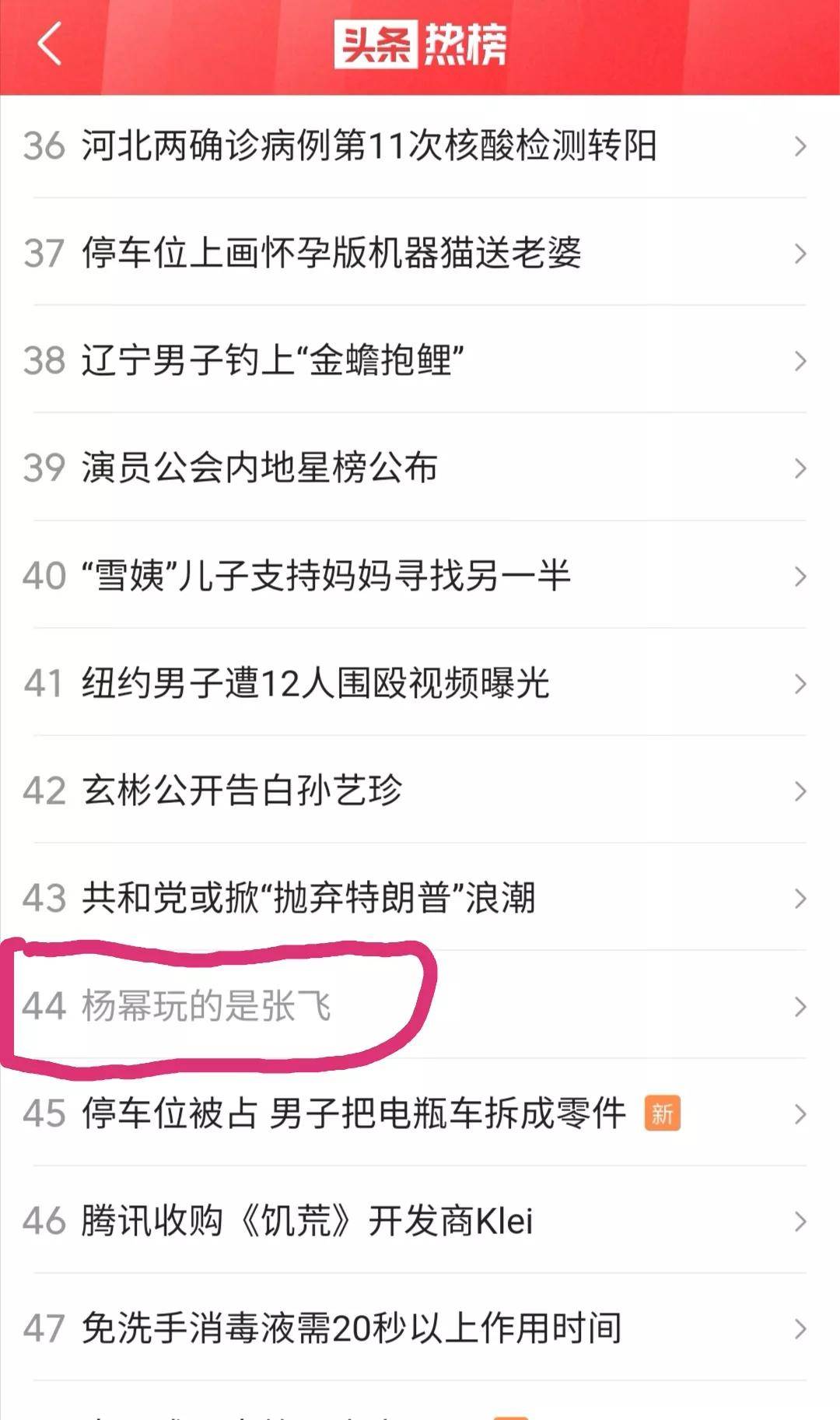Open item 42 玄彬公开告白孙艺珍

pyautogui.click(x=242, y=791)
